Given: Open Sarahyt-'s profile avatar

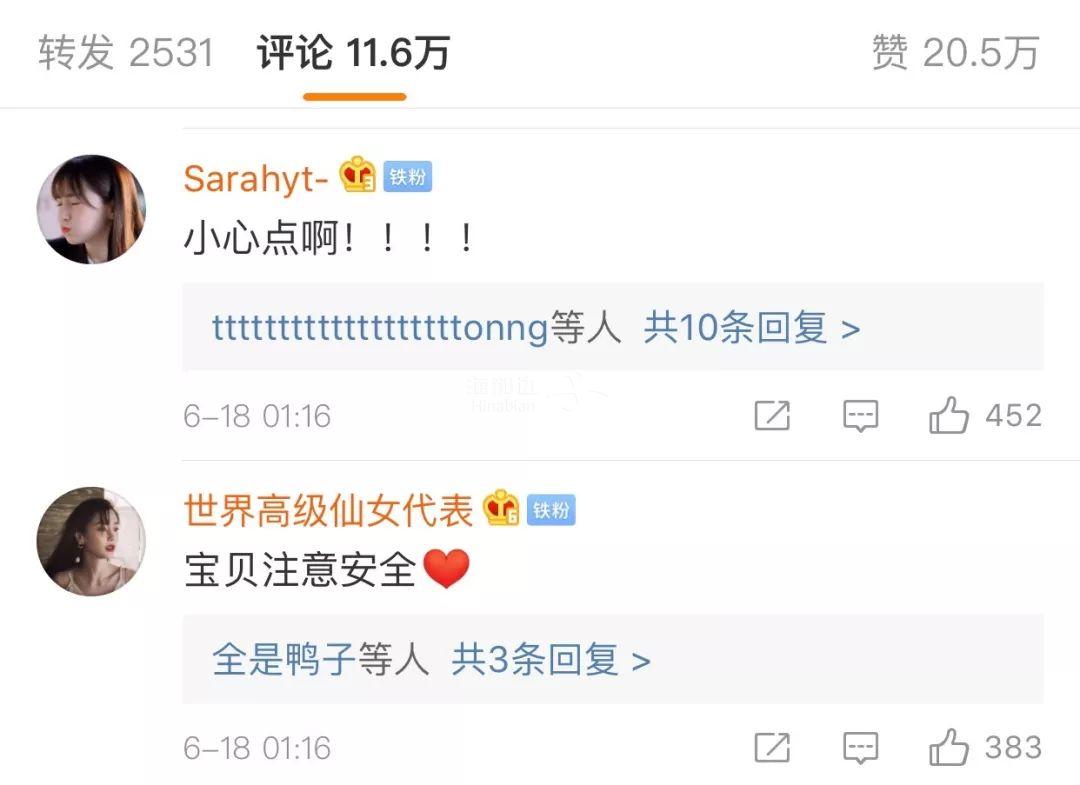Looking at the screenshot, I should click(x=91, y=209).
